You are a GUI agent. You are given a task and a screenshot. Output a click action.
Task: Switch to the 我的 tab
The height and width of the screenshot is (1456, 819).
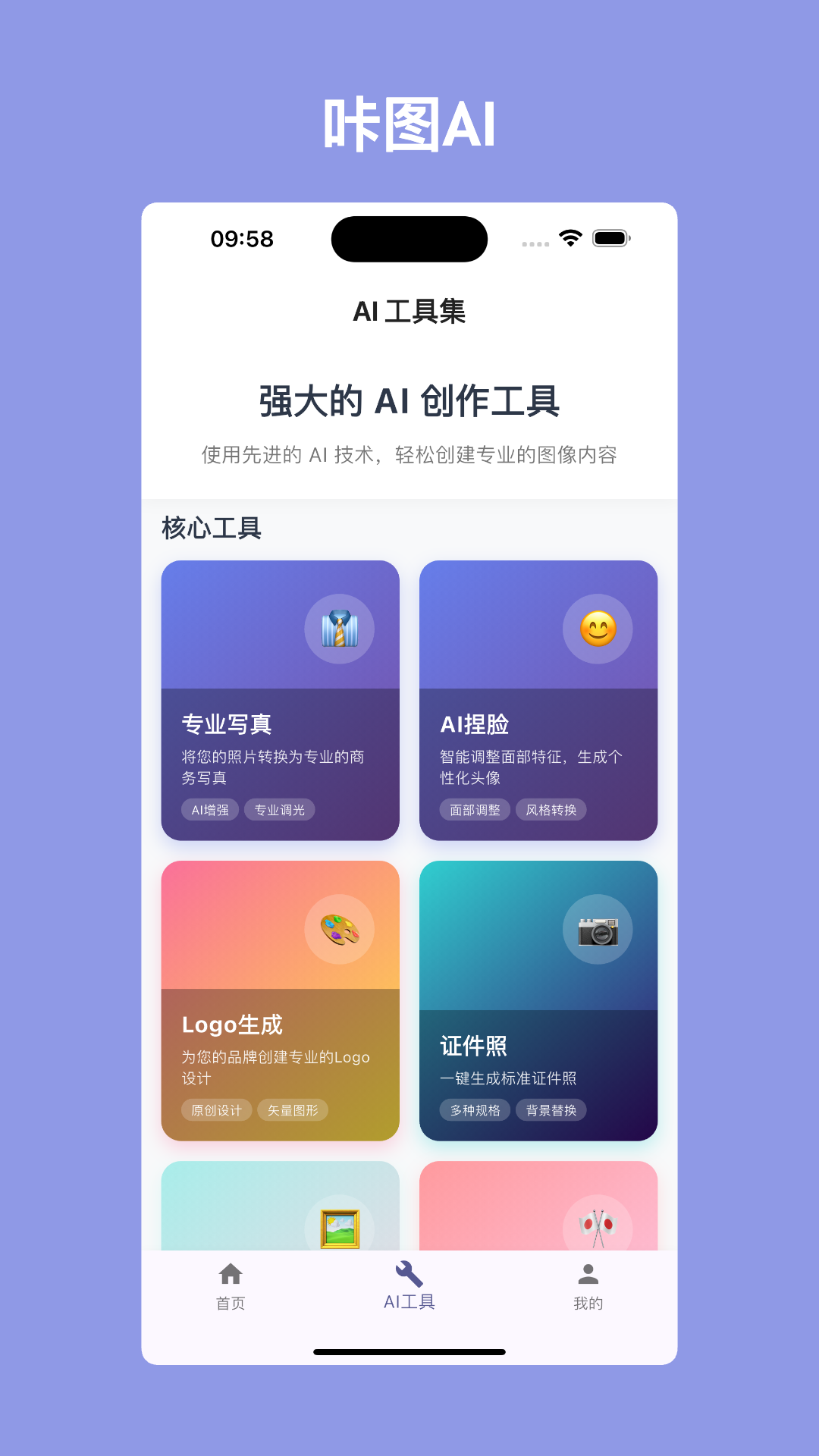tap(588, 1289)
